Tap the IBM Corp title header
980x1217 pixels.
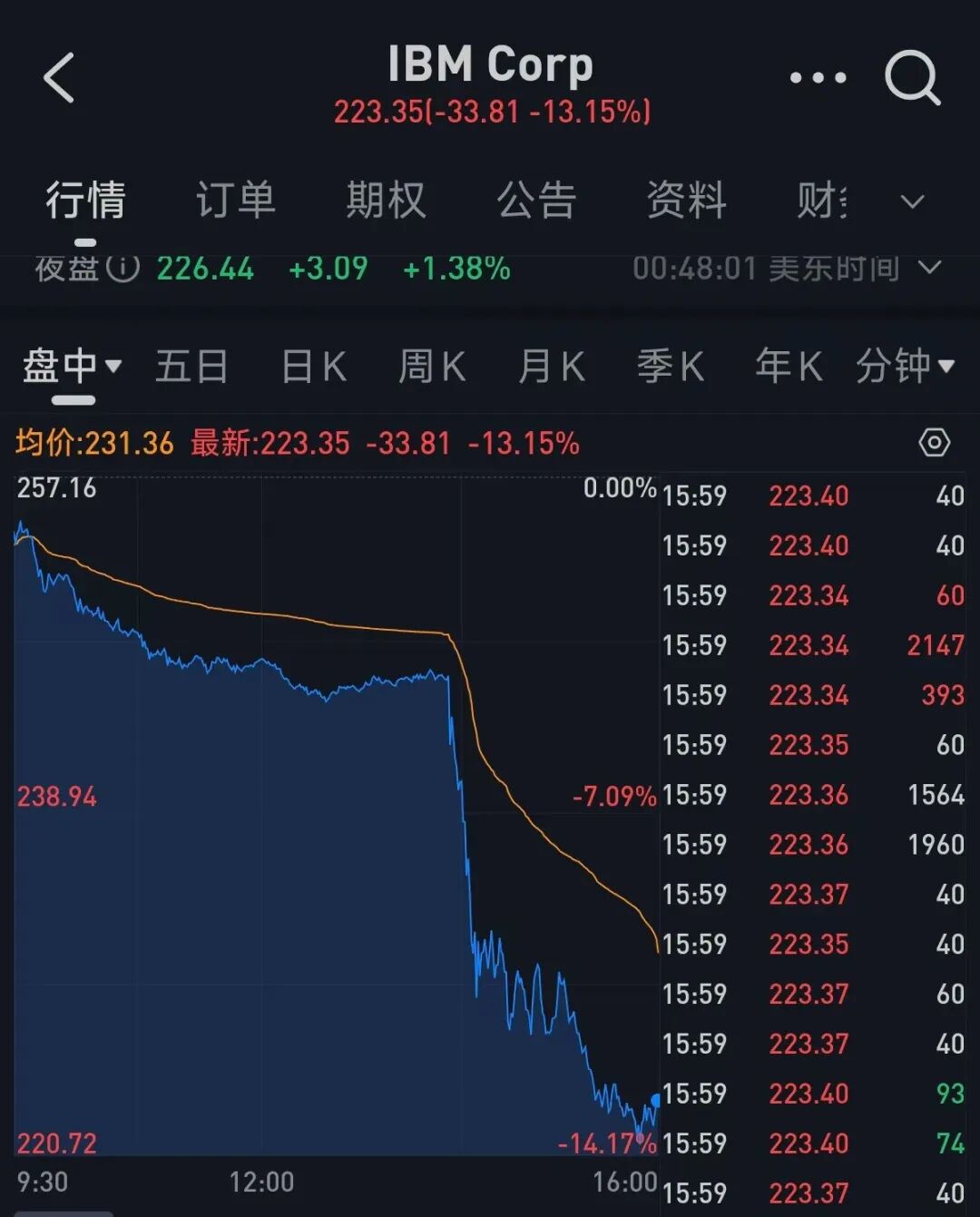pyautogui.click(x=490, y=64)
